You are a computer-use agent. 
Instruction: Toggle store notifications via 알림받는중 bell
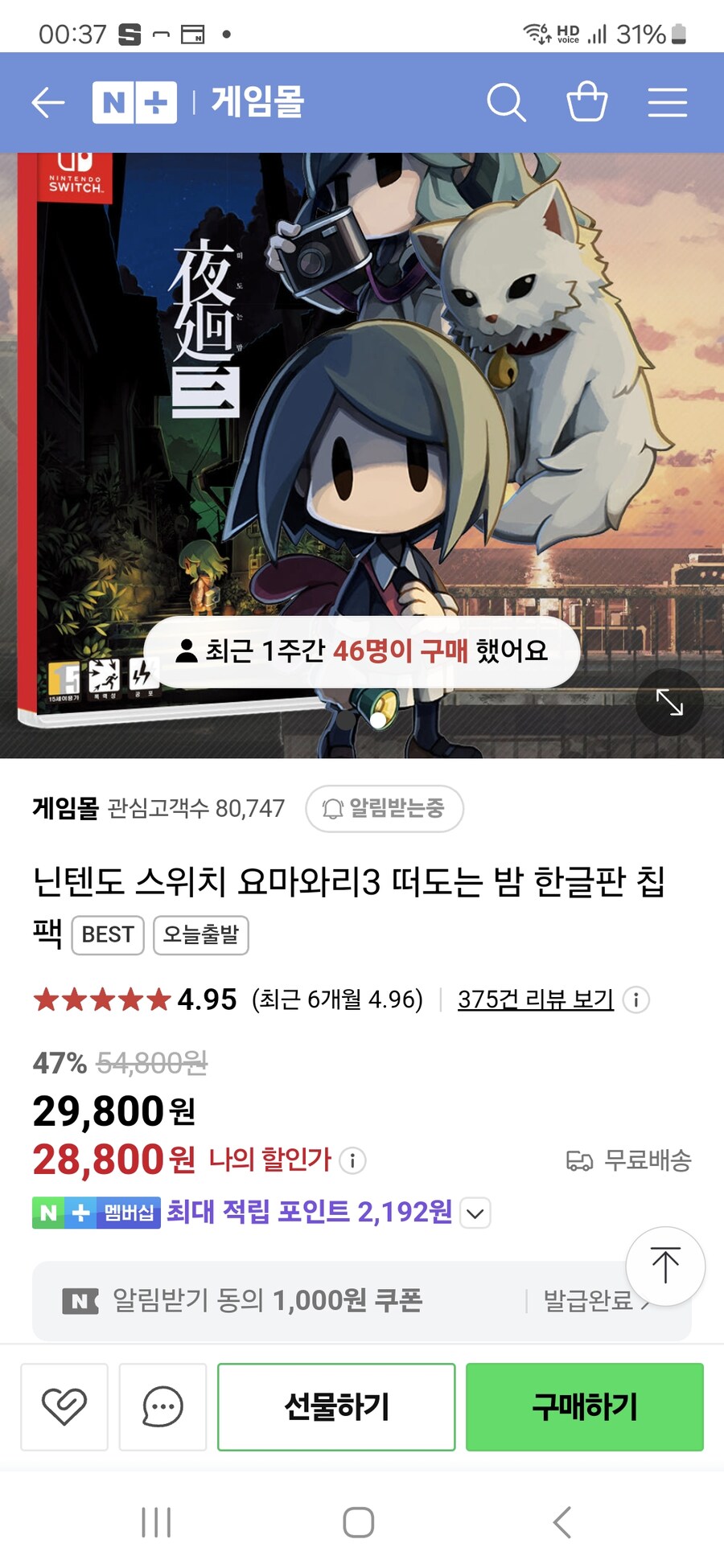[x=385, y=810]
